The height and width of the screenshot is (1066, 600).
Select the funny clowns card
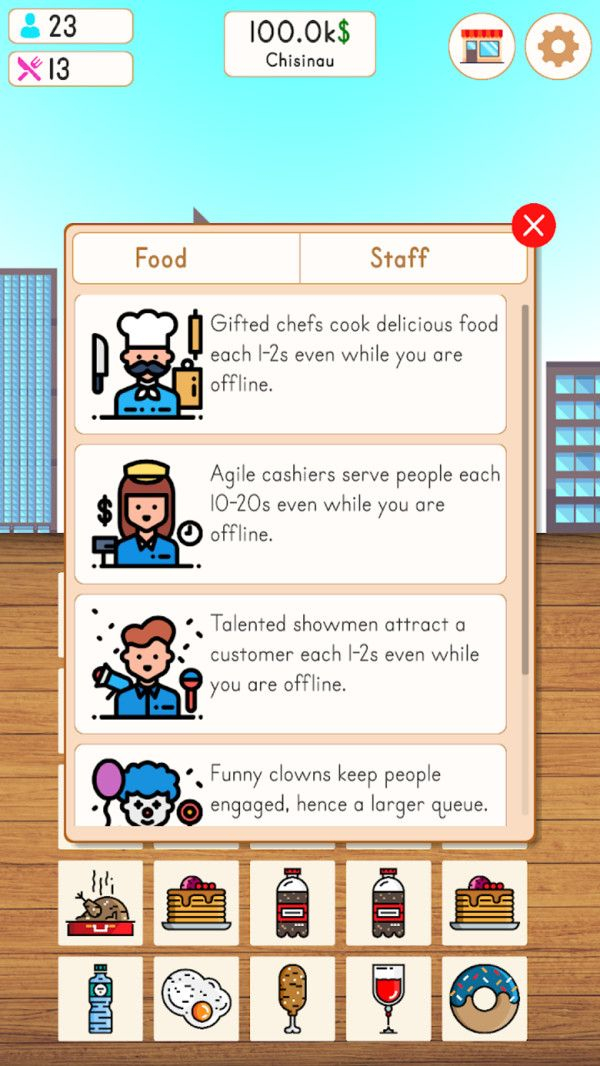point(290,786)
